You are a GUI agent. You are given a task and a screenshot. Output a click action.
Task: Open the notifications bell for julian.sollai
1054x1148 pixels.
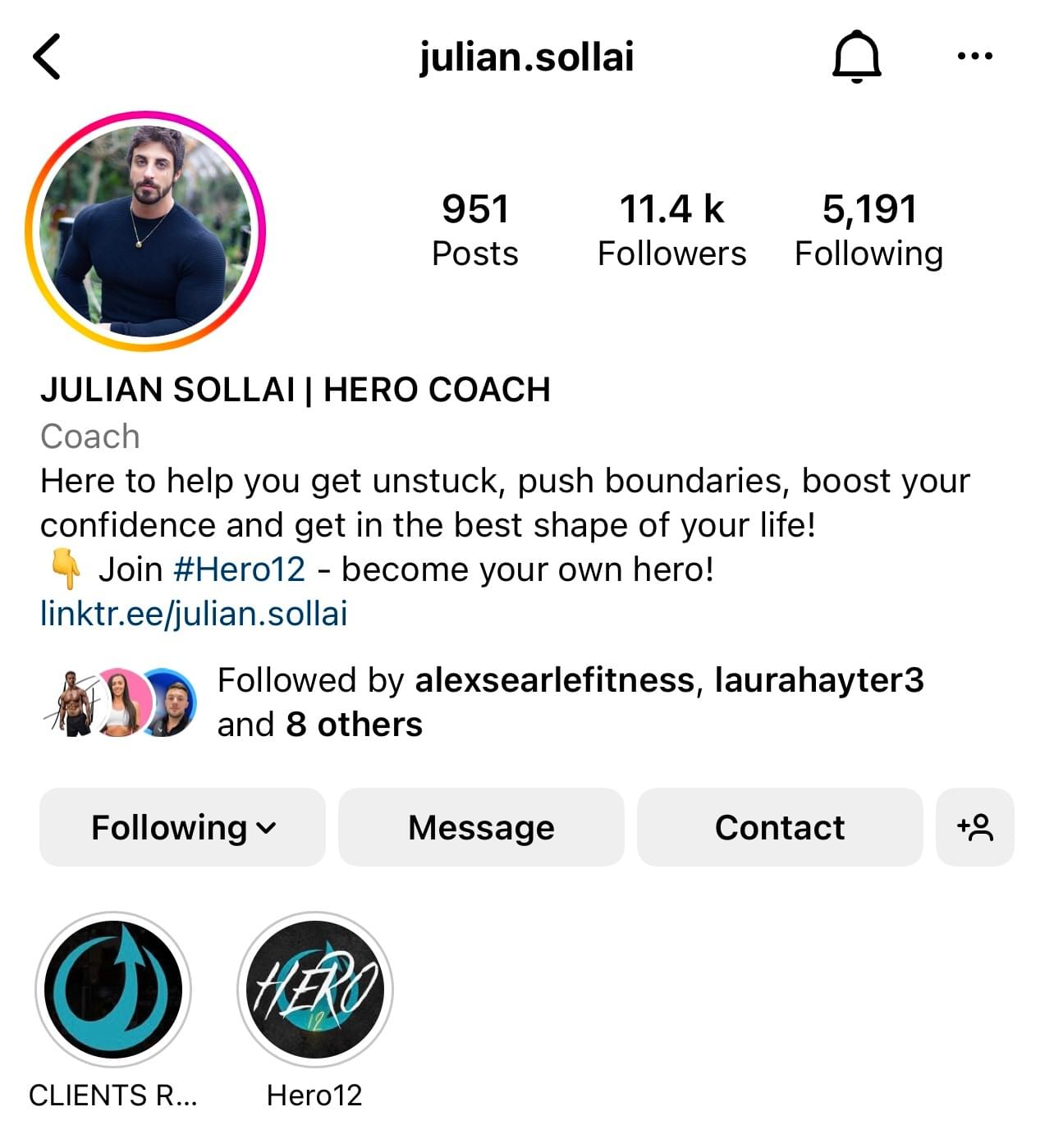pyautogui.click(x=856, y=57)
